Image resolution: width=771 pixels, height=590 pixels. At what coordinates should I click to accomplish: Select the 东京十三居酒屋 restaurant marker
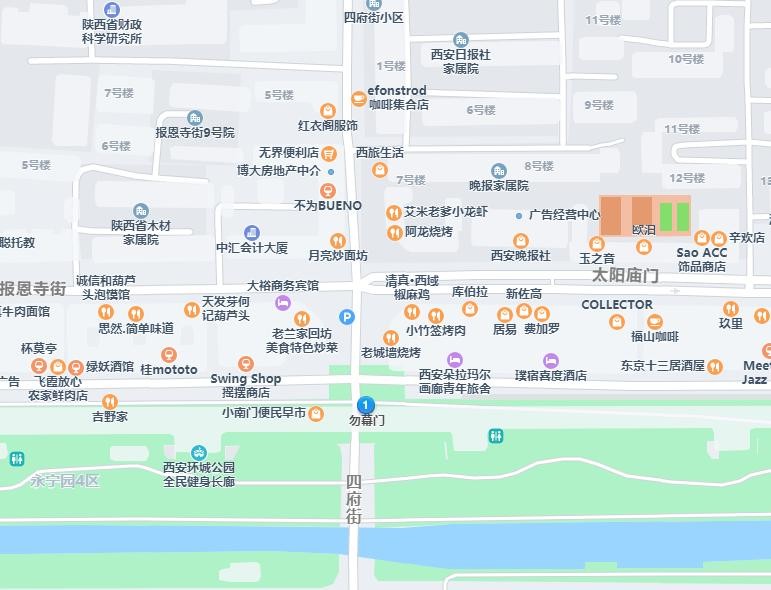point(715,367)
